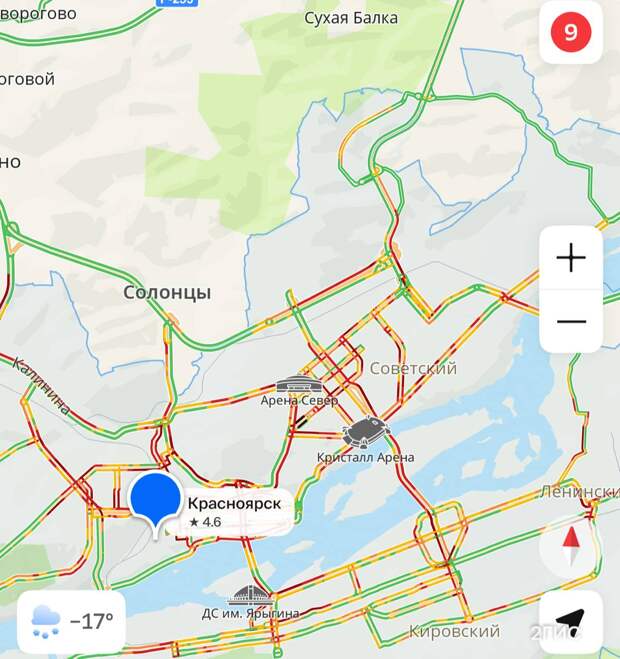
Task: Center map on my location
Action: [571, 622]
